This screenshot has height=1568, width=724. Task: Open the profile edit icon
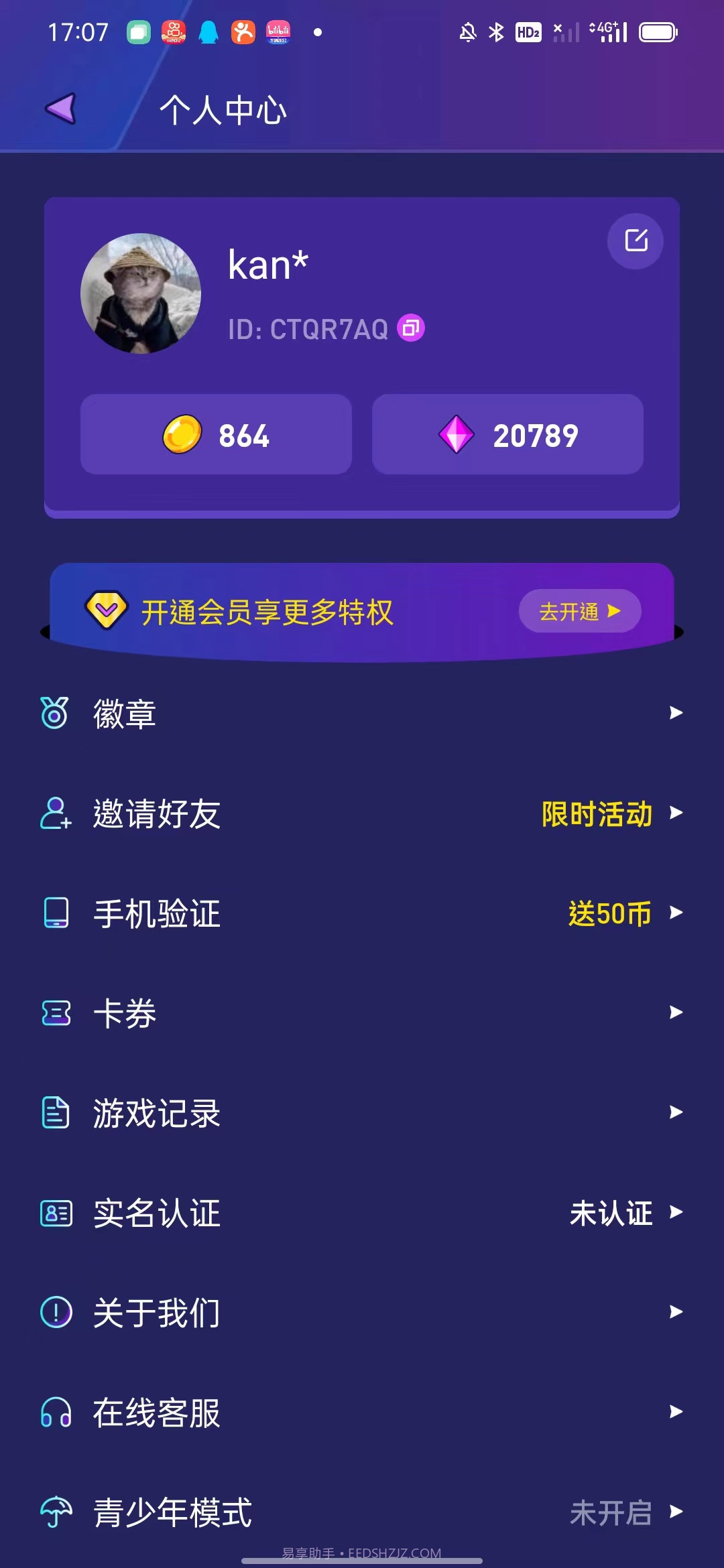click(x=635, y=241)
